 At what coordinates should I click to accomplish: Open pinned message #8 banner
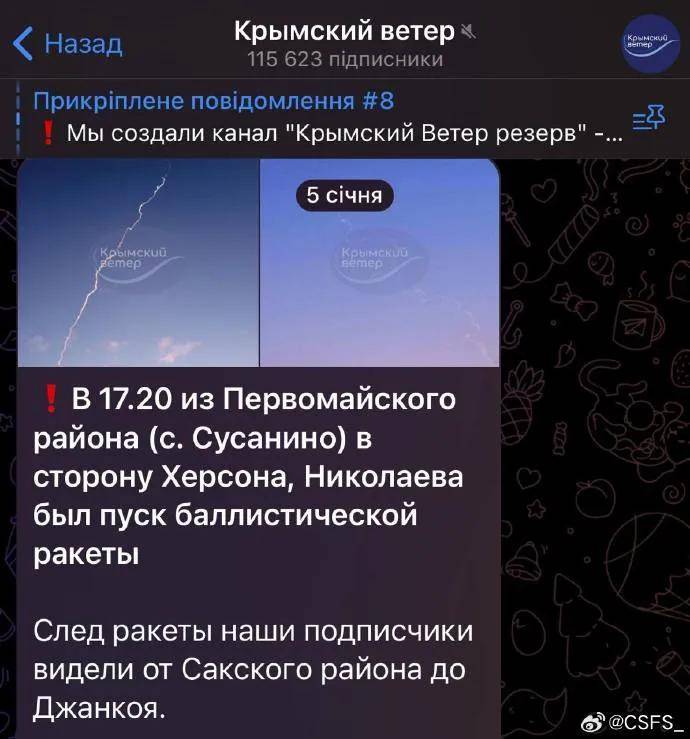coord(320,118)
